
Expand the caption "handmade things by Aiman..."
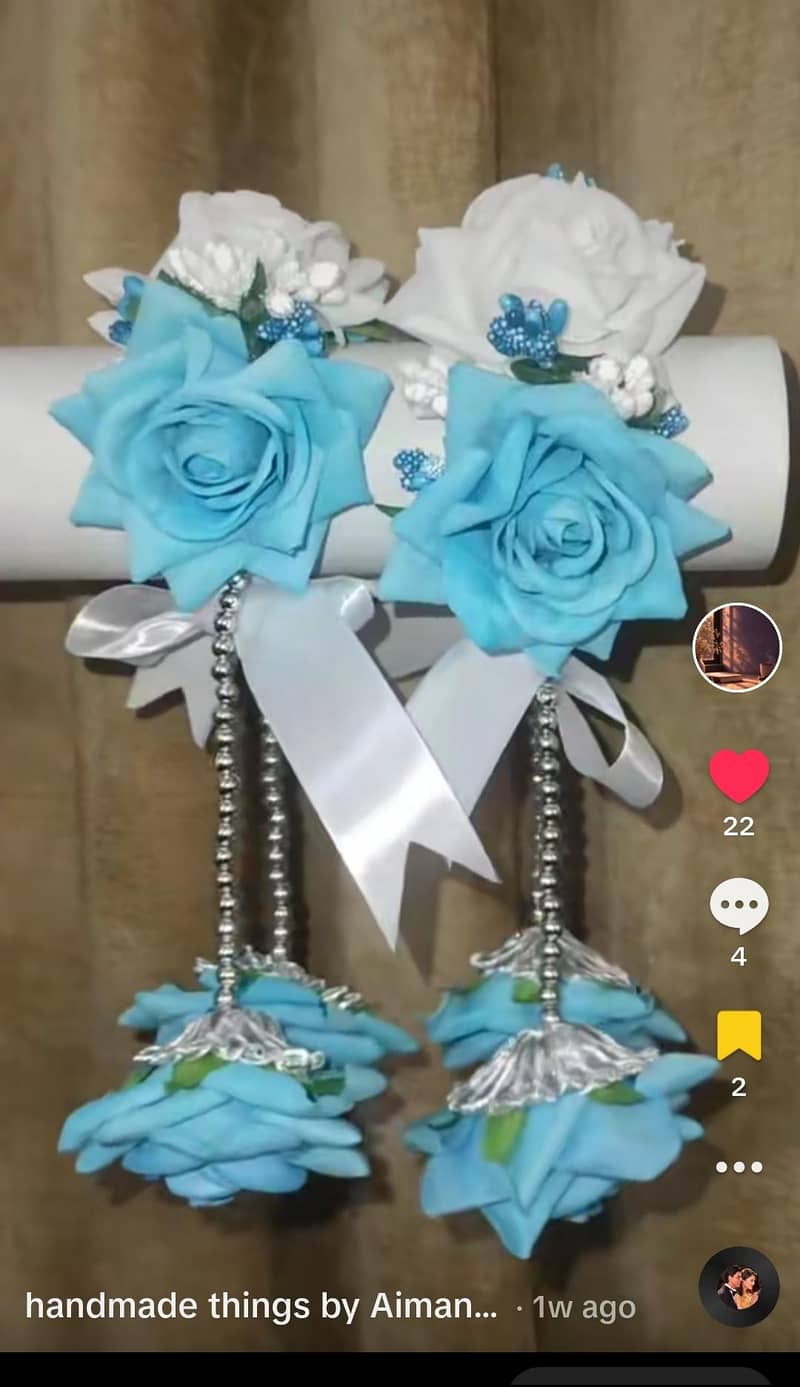coord(261,1306)
